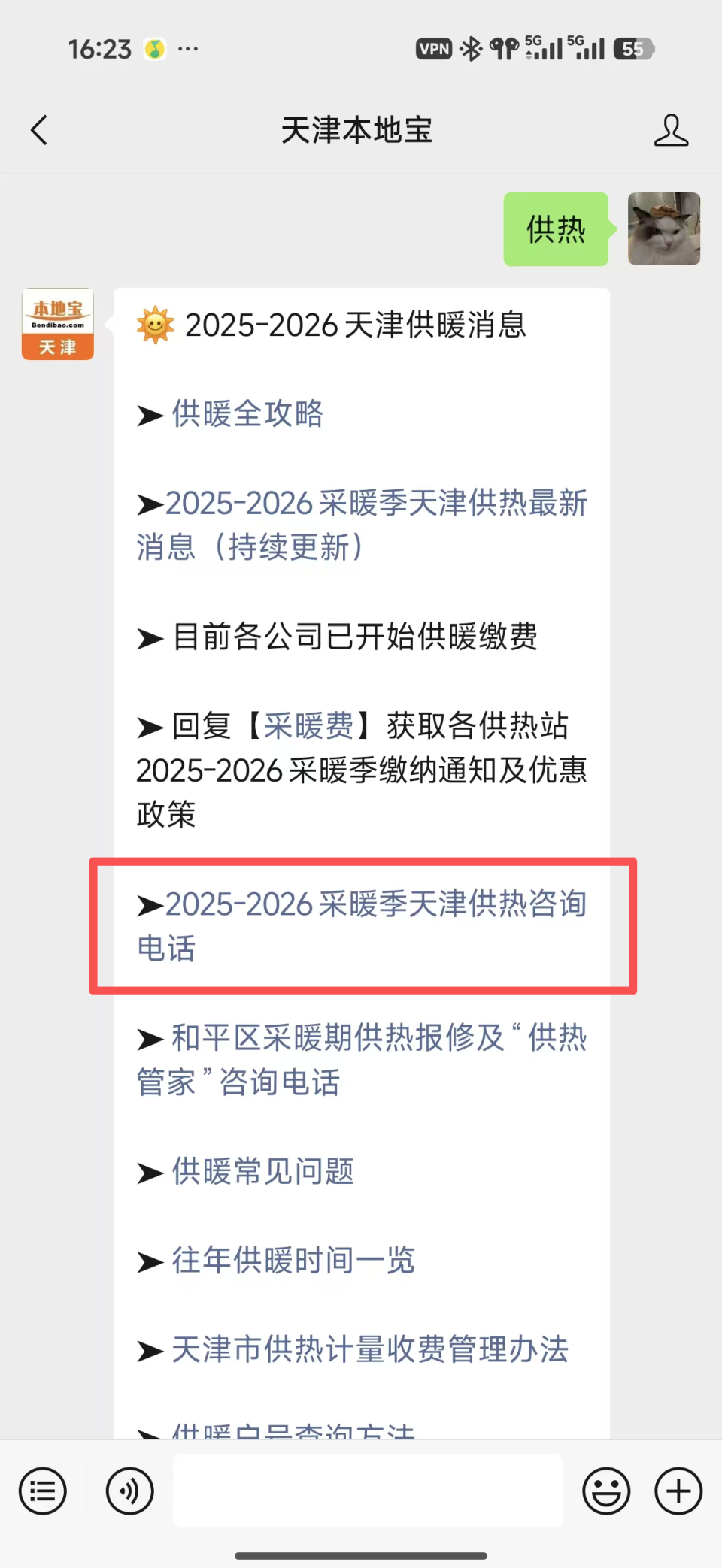Tap the voice message microphone icon

[129, 1491]
